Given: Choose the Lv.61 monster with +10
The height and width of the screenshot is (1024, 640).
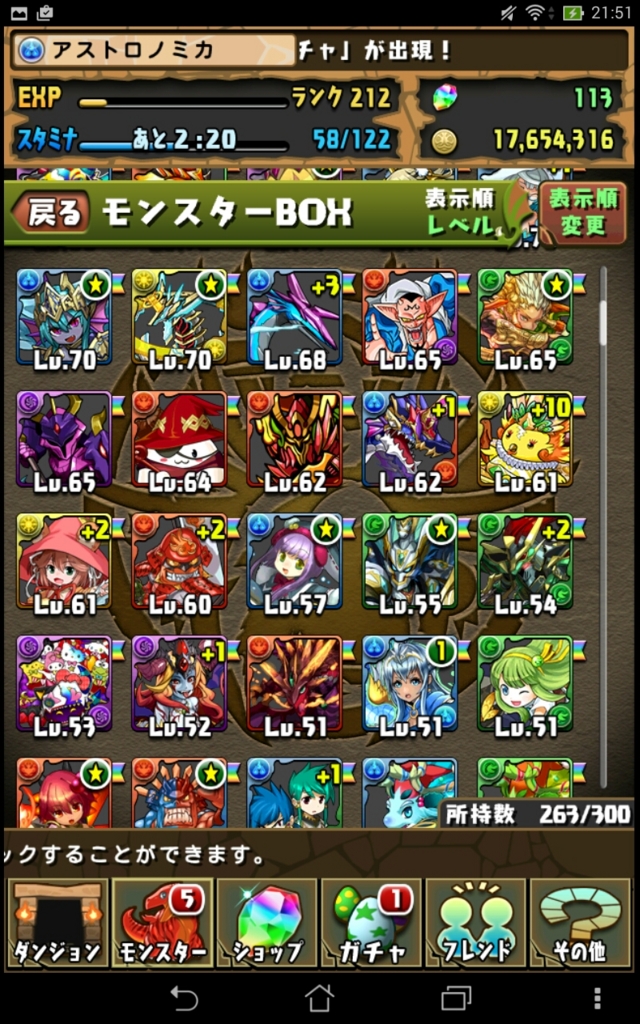Looking at the screenshot, I should (525, 440).
